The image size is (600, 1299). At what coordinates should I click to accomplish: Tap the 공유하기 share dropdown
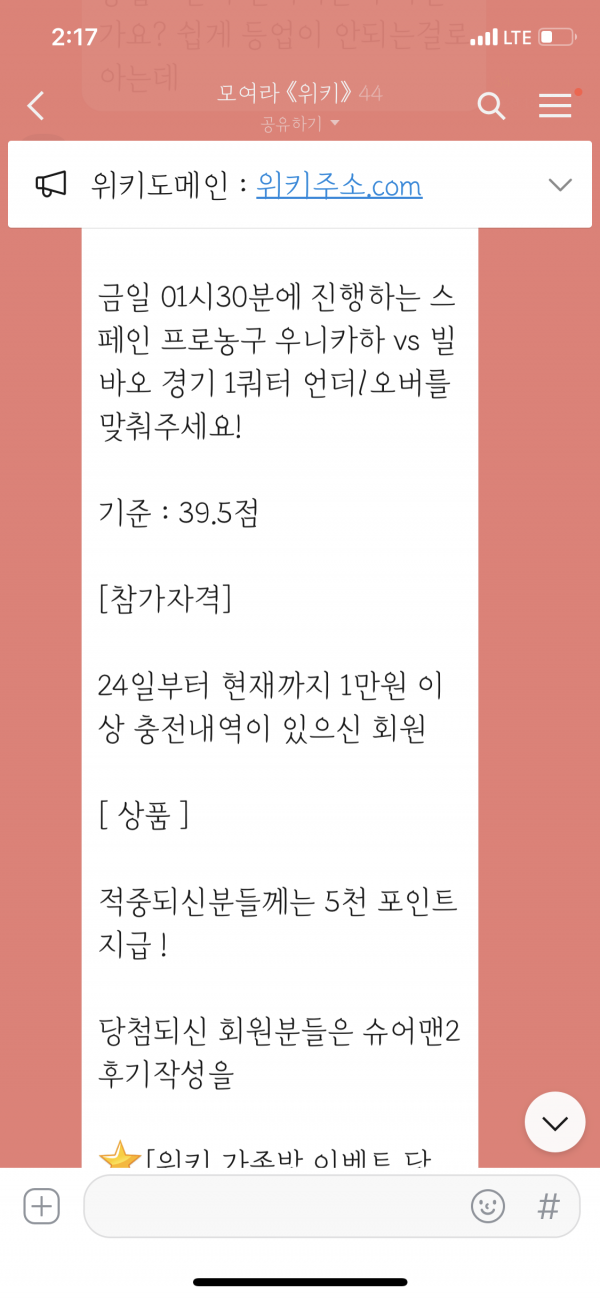[300, 124]
